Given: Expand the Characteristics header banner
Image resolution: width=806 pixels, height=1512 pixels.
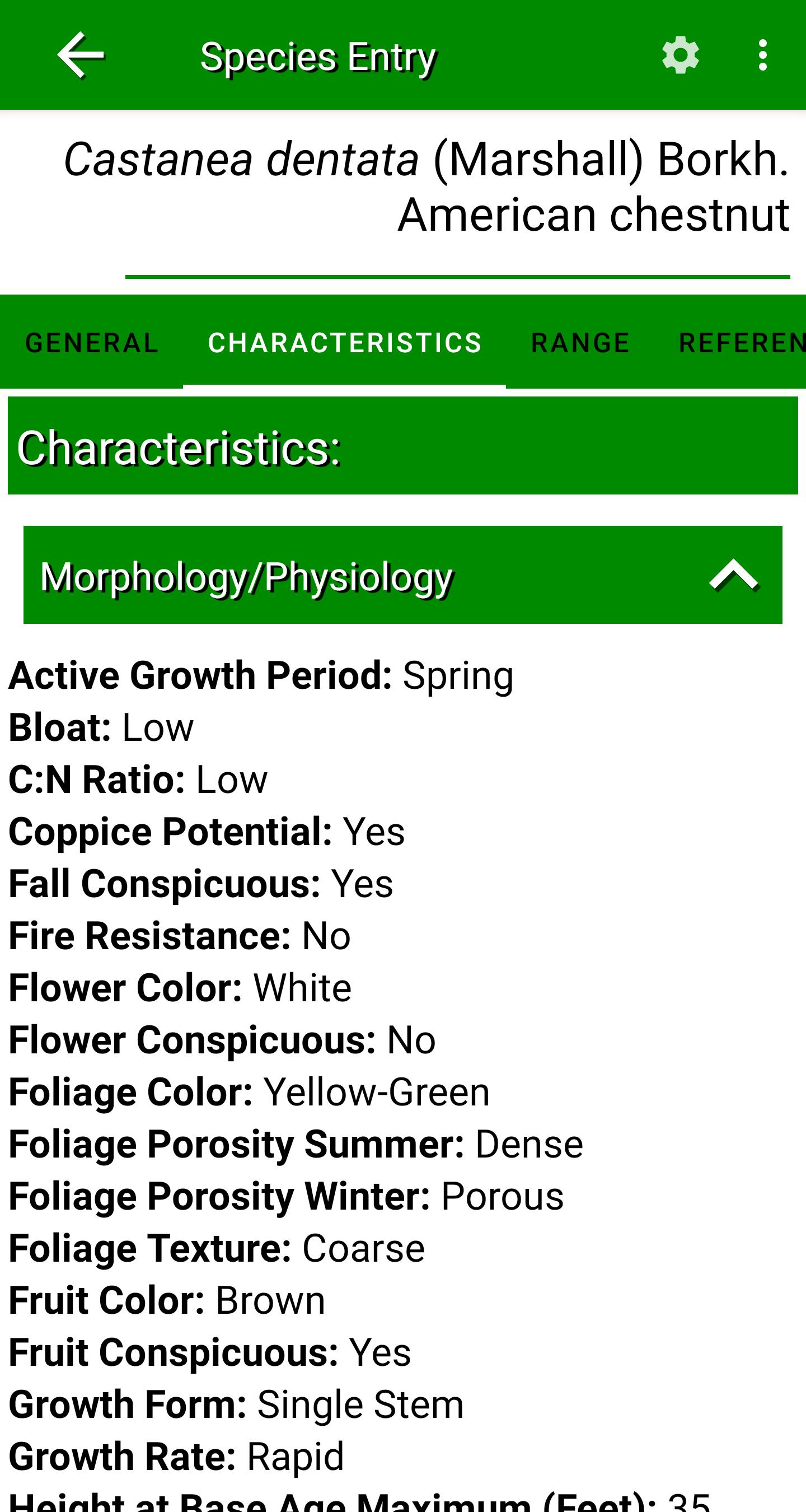Looking at the screenshot, I should (179, 449).
